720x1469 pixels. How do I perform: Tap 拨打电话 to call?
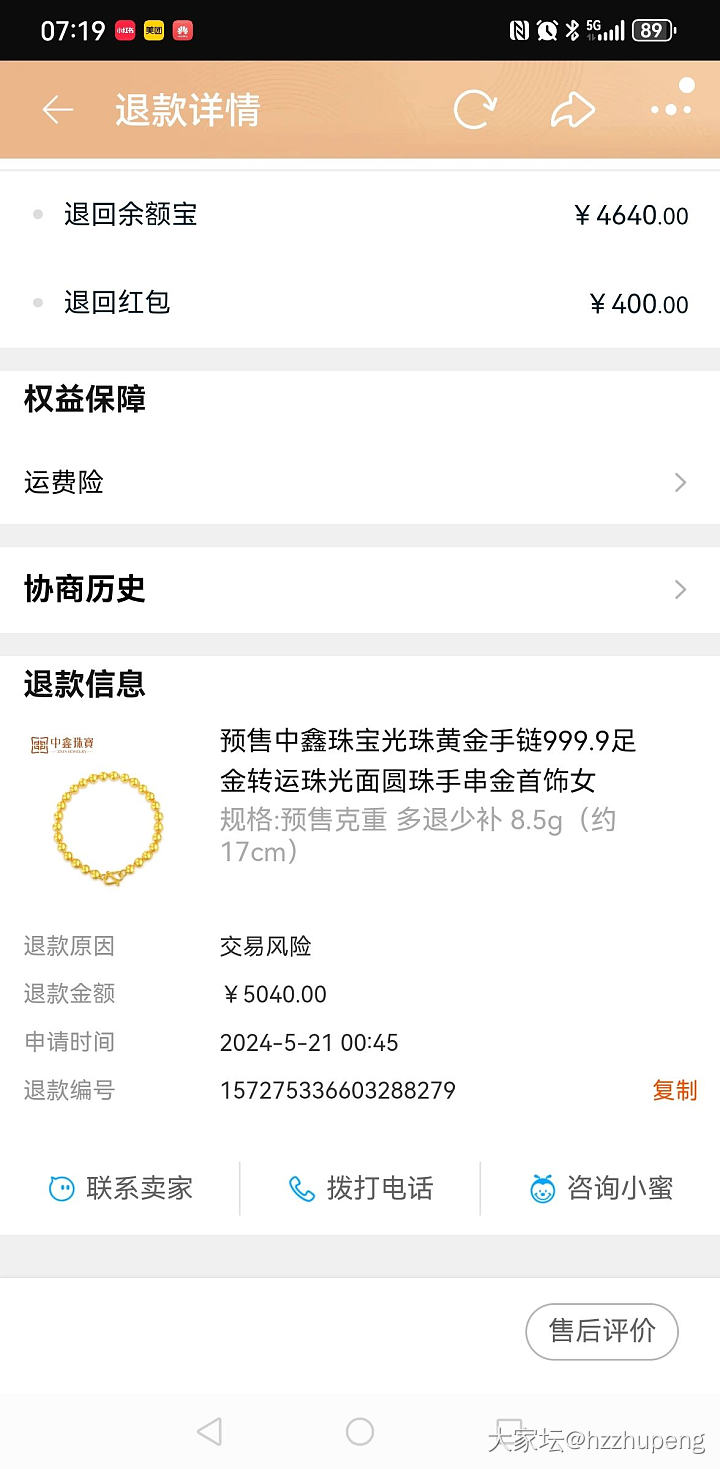coord(361,1188)
